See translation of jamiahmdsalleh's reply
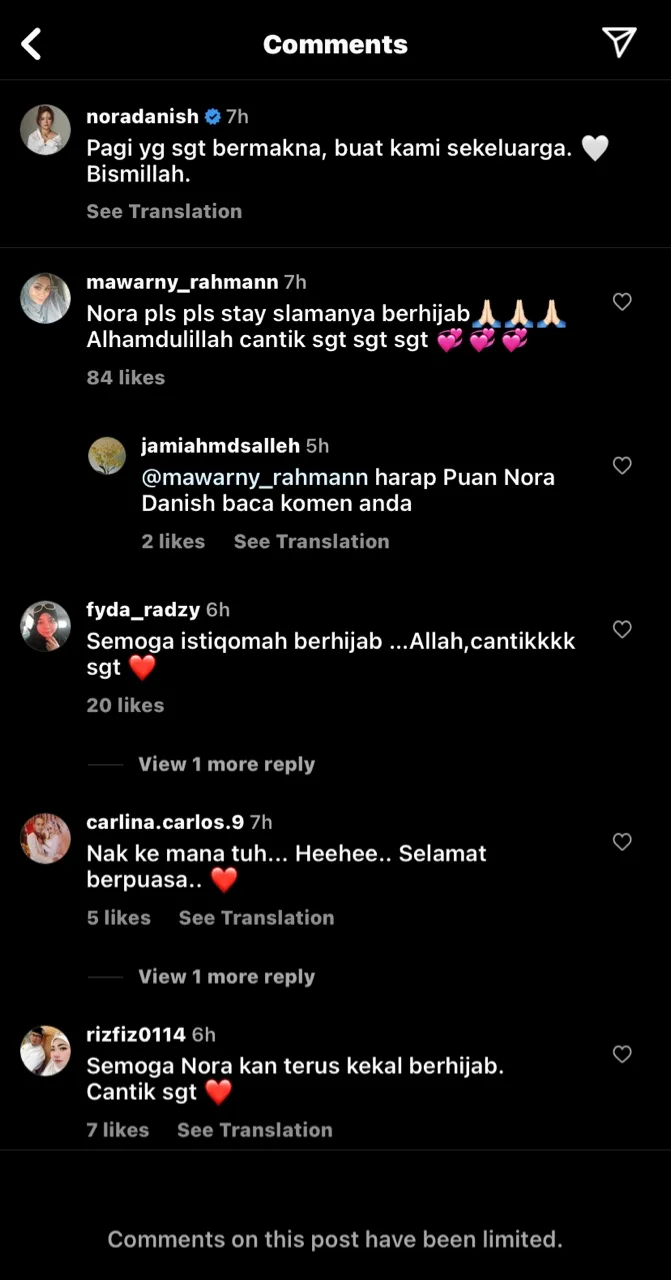 pos(311,541)
